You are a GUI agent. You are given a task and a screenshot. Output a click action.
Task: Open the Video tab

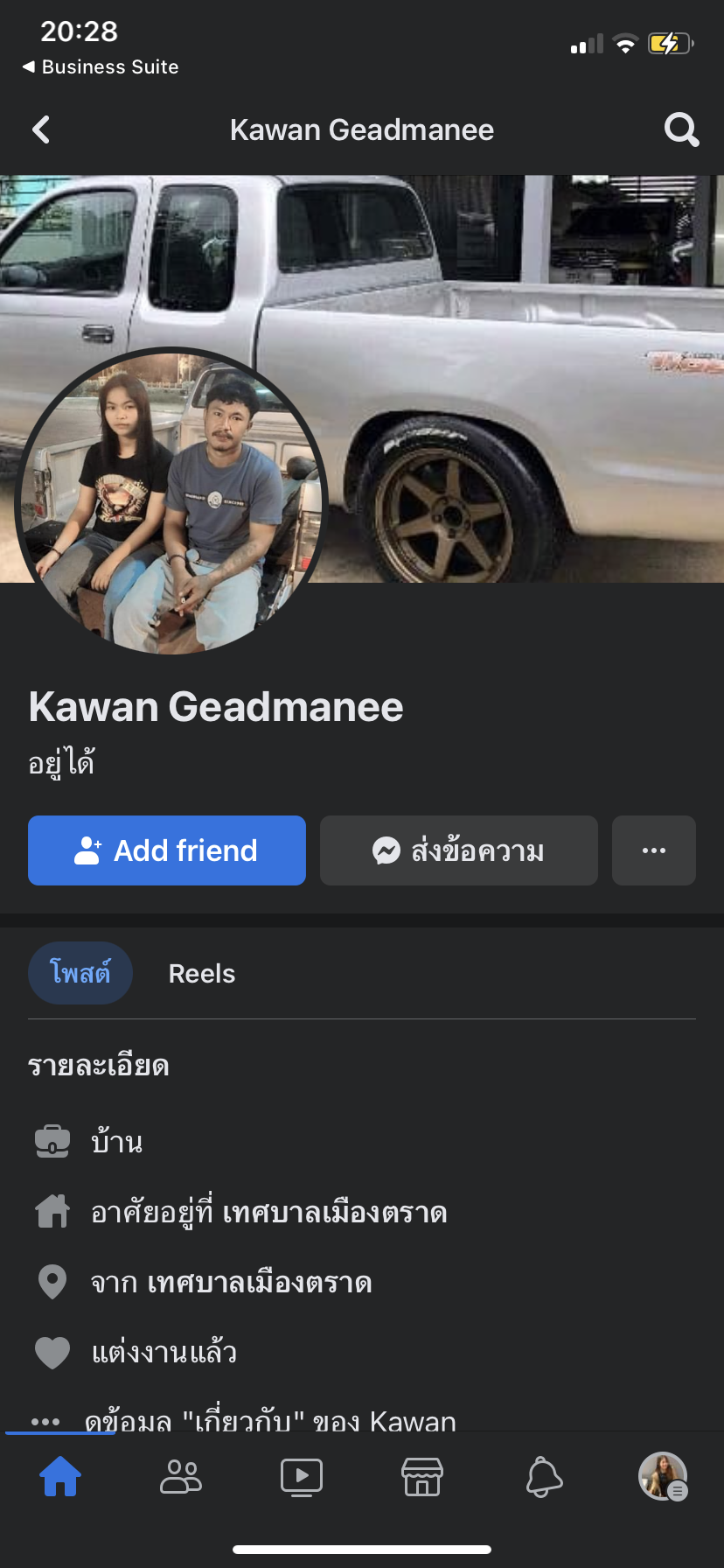click(x=302, y=1477)
